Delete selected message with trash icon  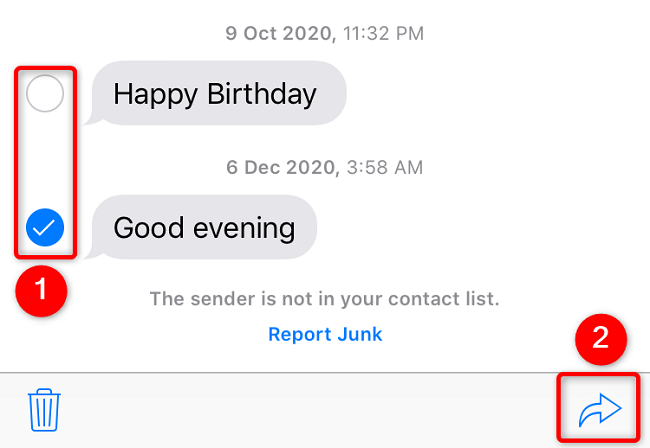[x=44, y=409]
